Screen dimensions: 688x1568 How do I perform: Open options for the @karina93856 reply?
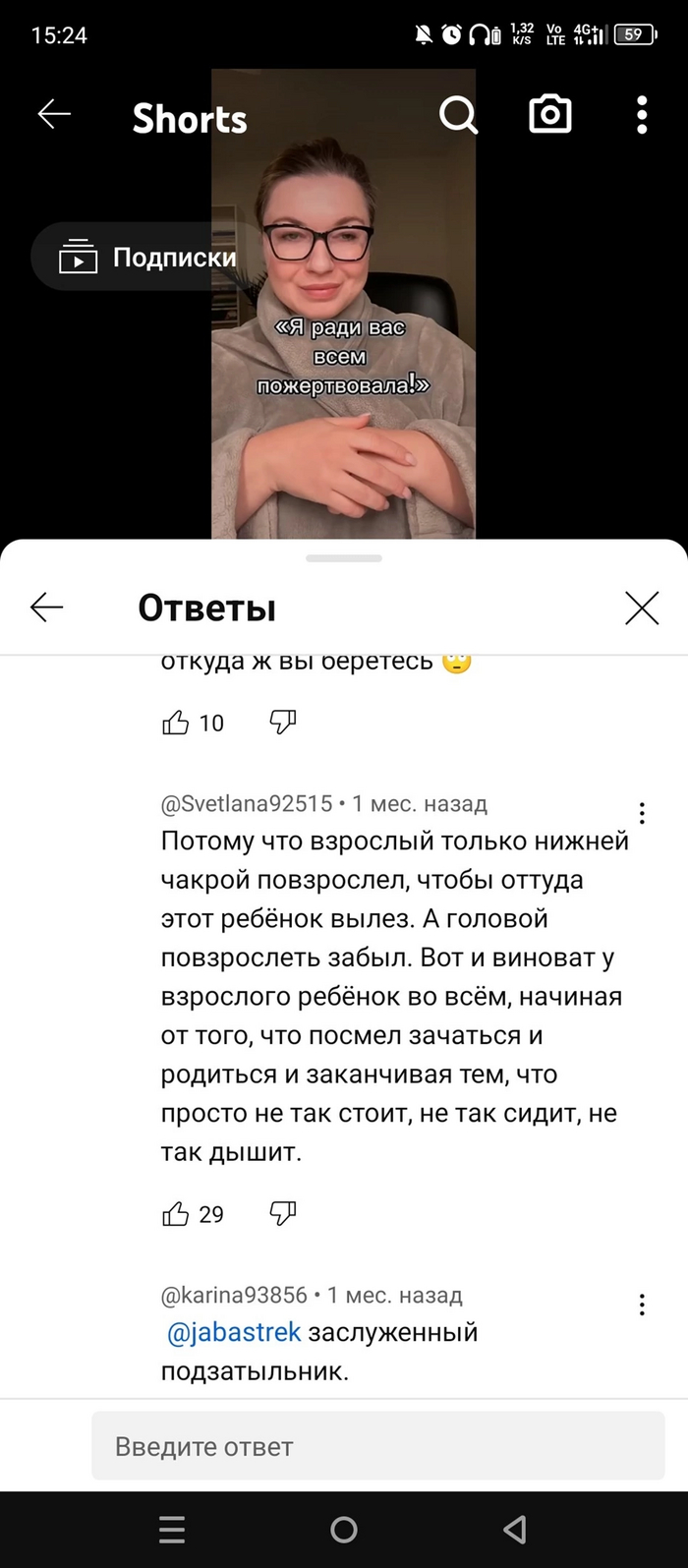click(x=642, y=1305)
